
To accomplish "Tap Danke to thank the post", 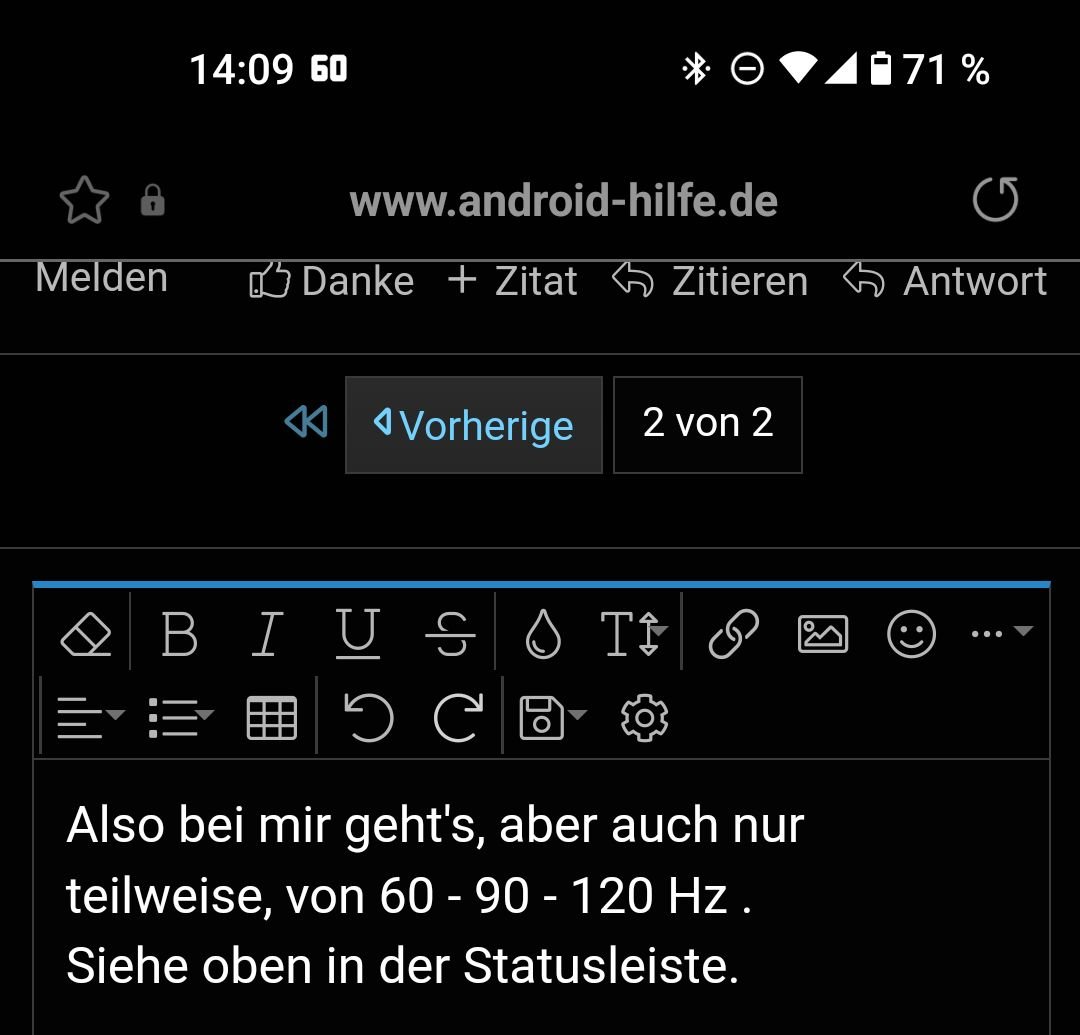I will [332, 281].
